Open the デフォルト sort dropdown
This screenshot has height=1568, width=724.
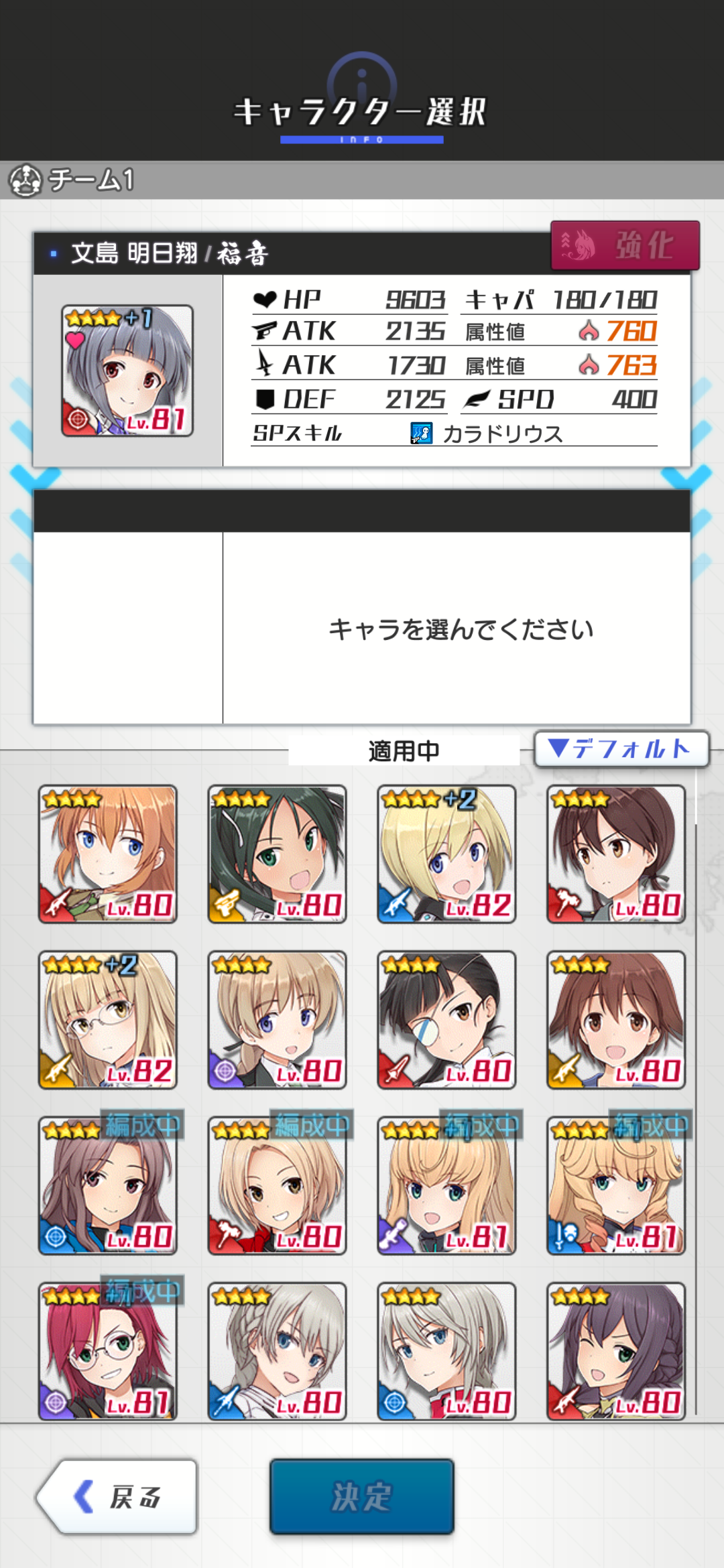point(621,748)
